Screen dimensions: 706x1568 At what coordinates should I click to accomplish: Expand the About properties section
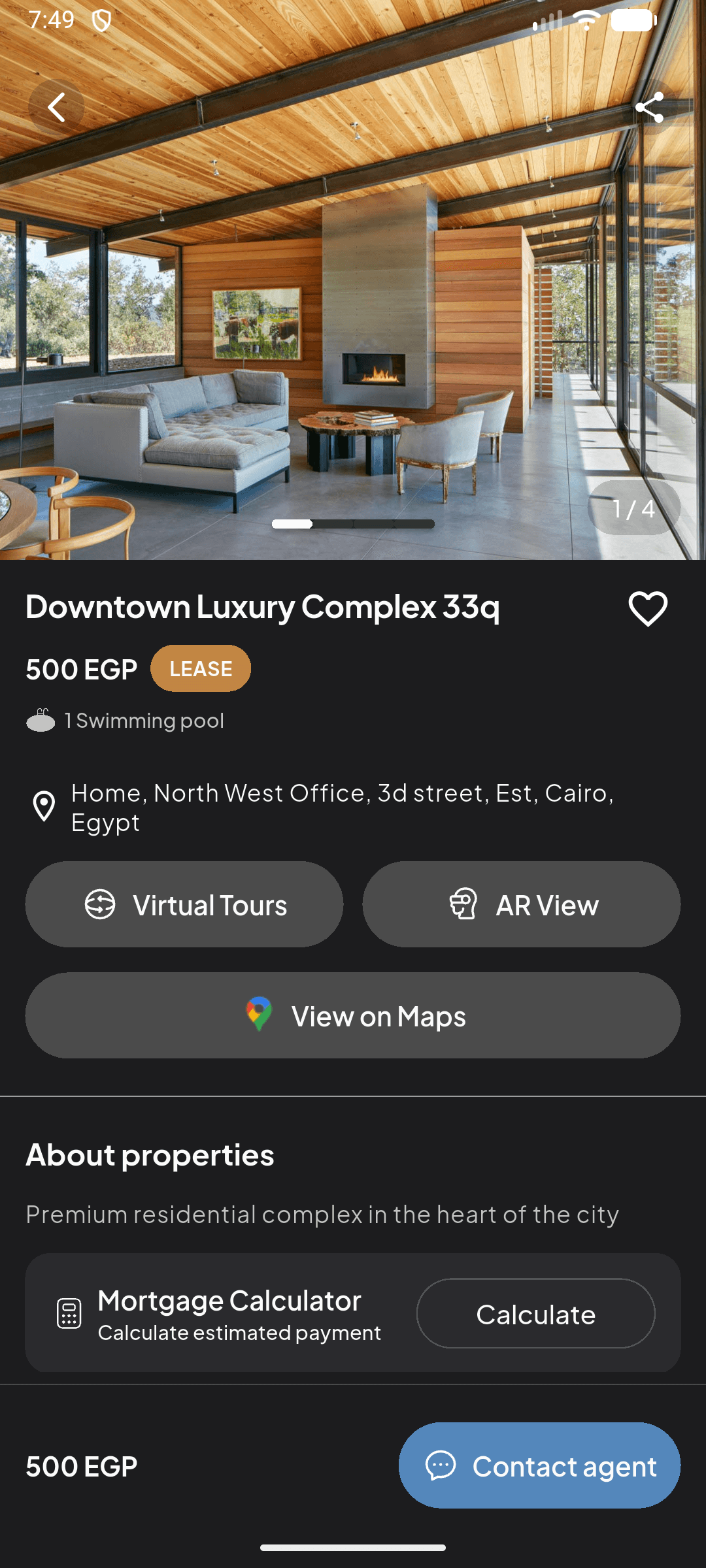pos(150,1155)
